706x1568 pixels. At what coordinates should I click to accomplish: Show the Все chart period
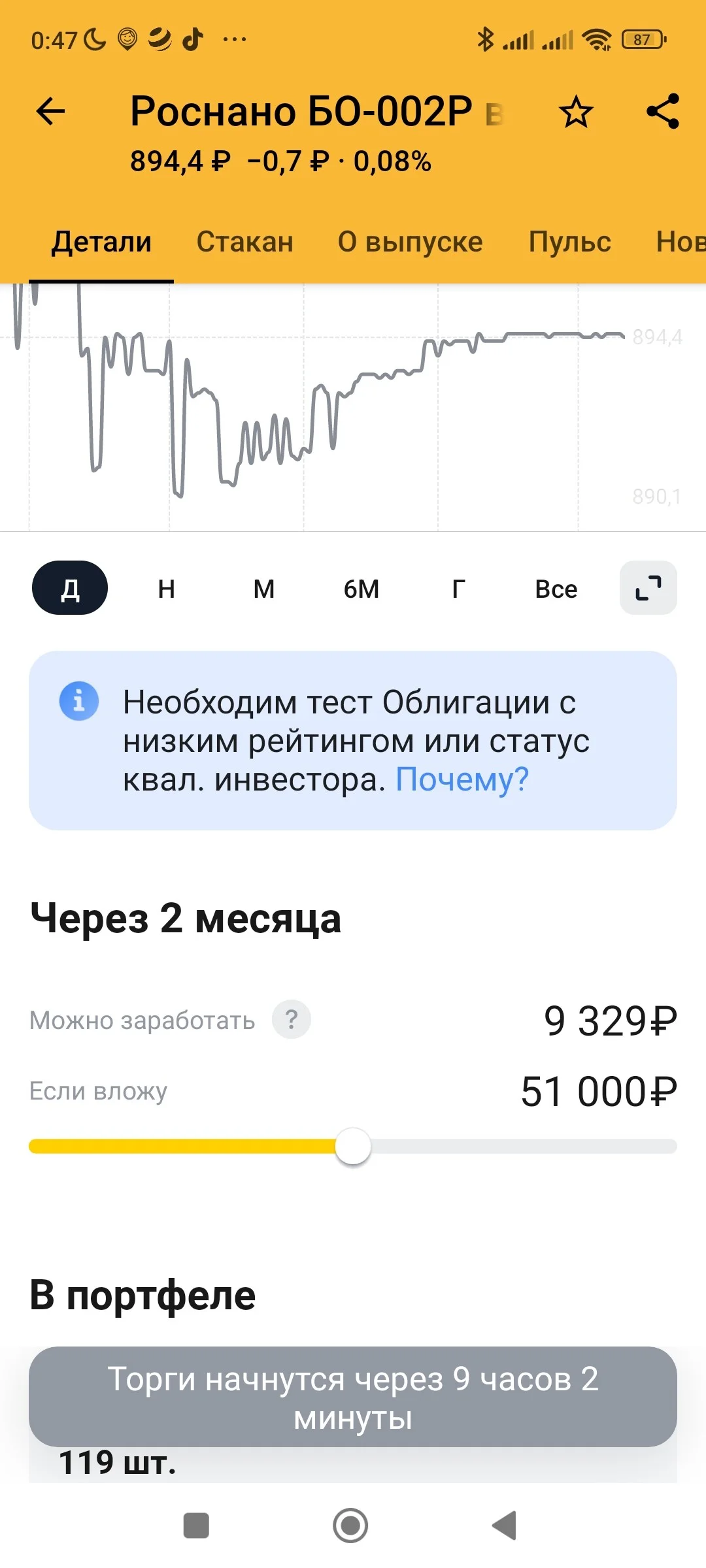point(556,589)
